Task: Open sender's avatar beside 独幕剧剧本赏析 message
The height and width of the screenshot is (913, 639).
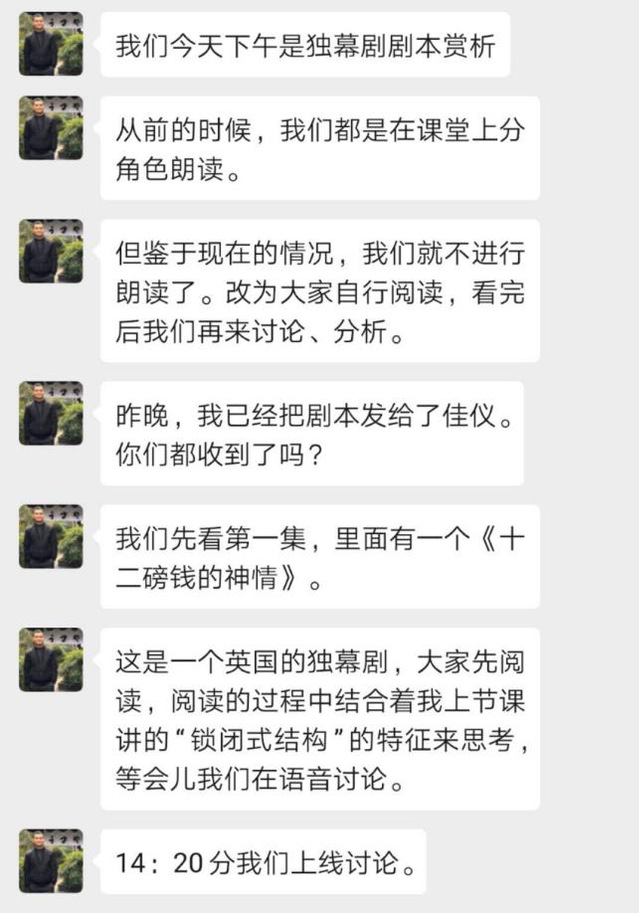Action: (x=51, y=45)
